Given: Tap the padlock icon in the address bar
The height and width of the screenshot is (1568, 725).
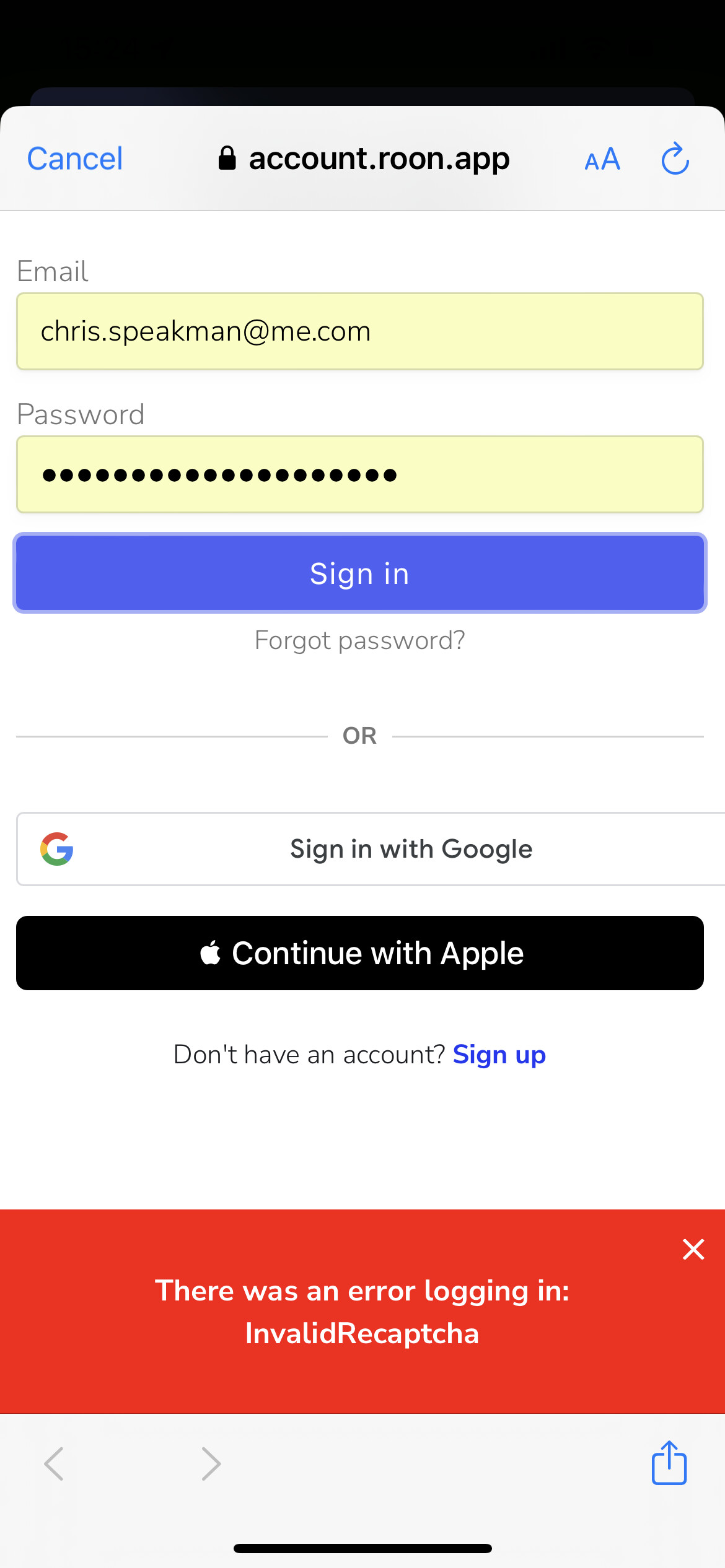Looking at the screenshot, I should click(x=226, y=159).
